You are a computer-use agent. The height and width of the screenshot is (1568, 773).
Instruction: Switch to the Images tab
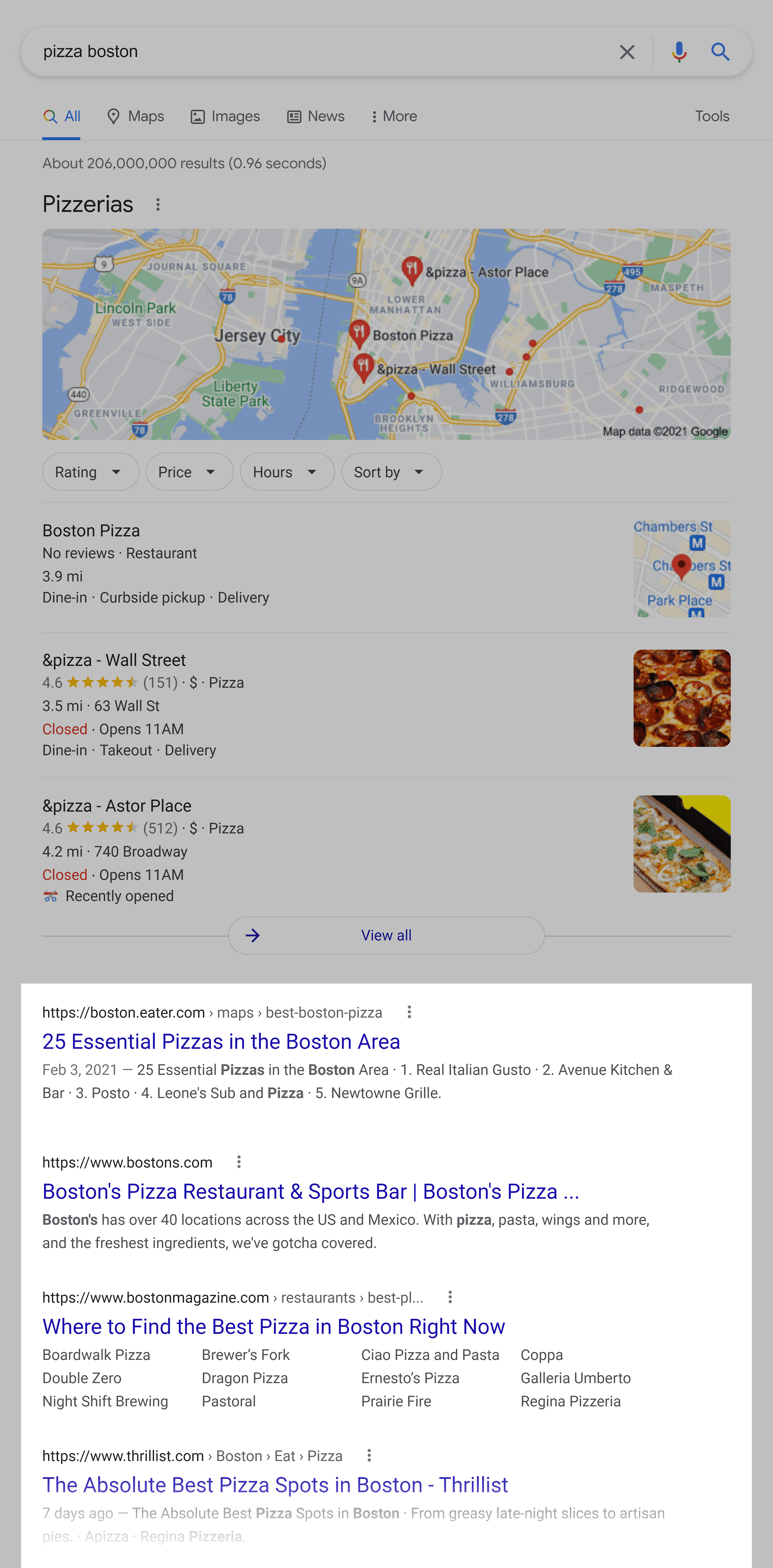[x=225, y=116]
